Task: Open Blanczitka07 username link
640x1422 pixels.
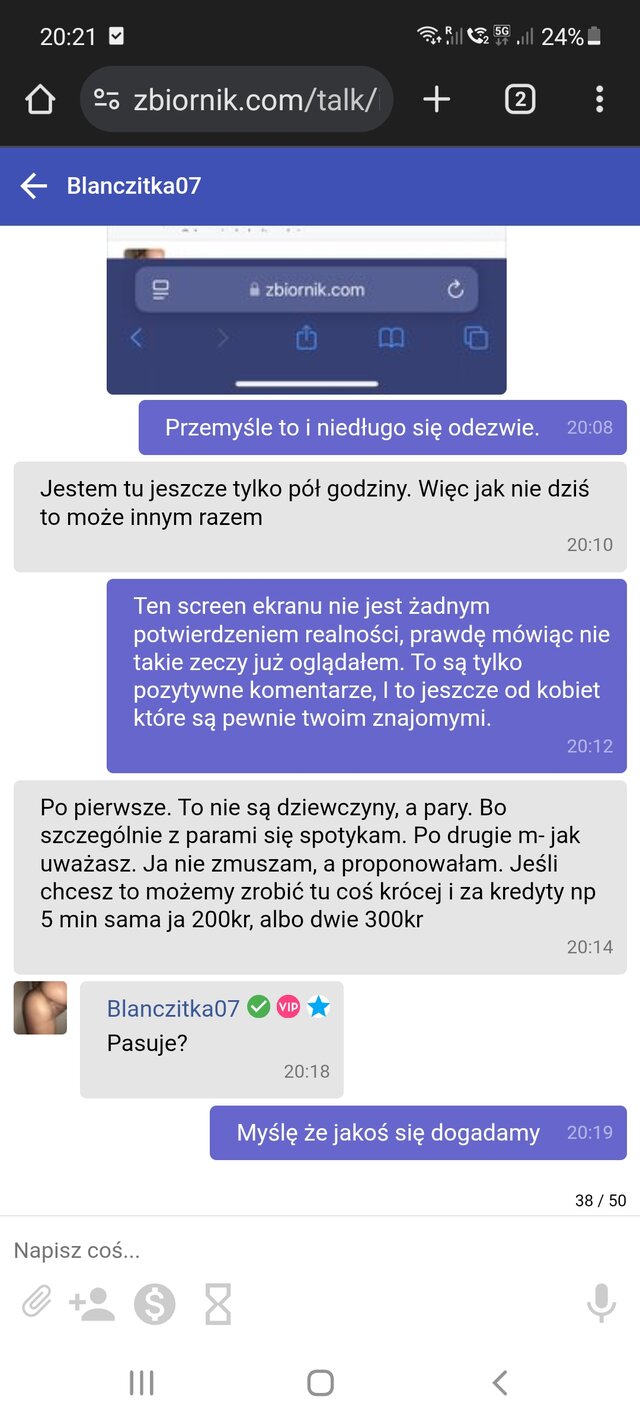Action: pyautogui.click(x=173, y=1008)
